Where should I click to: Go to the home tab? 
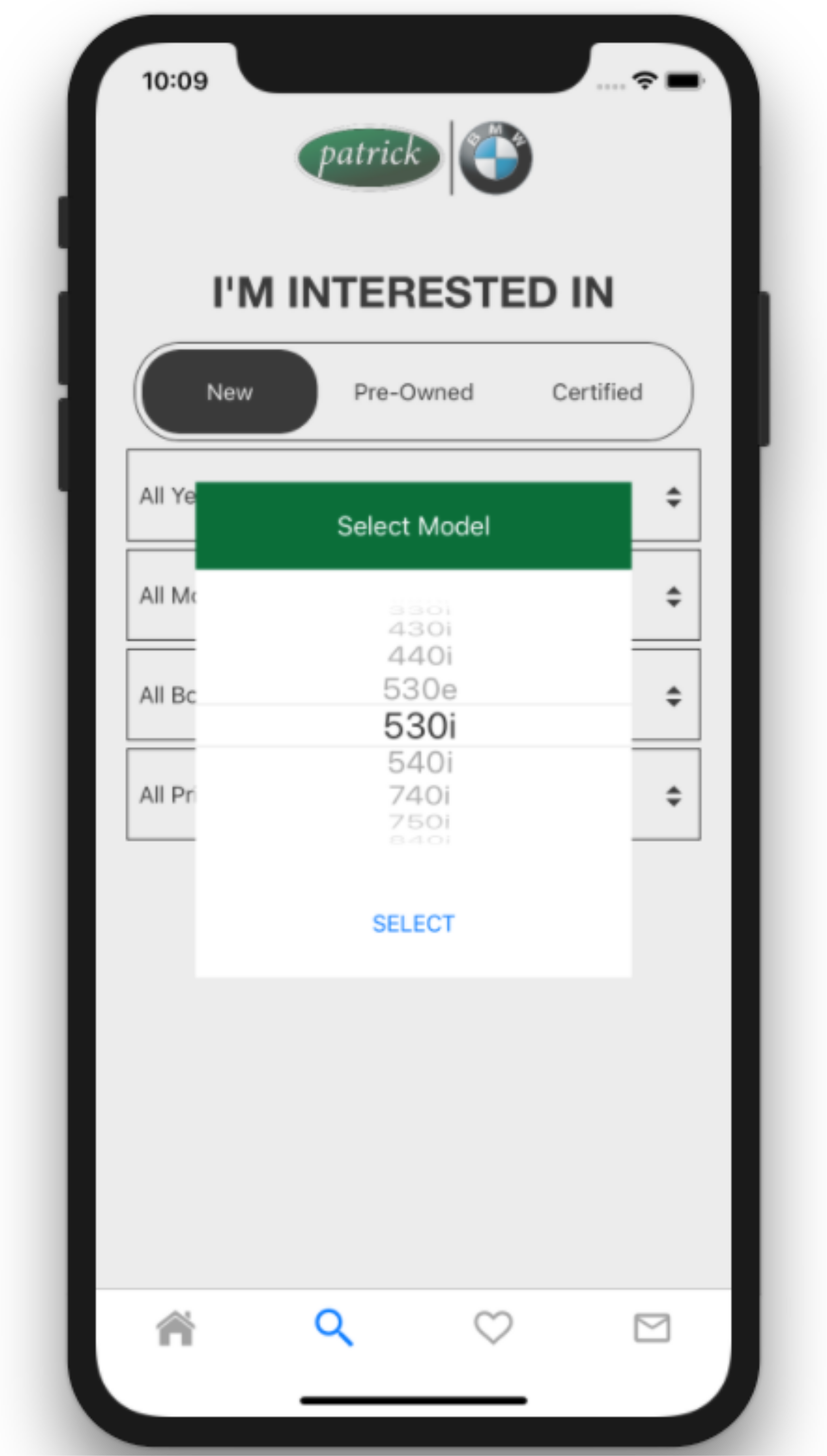point(175,1328)
